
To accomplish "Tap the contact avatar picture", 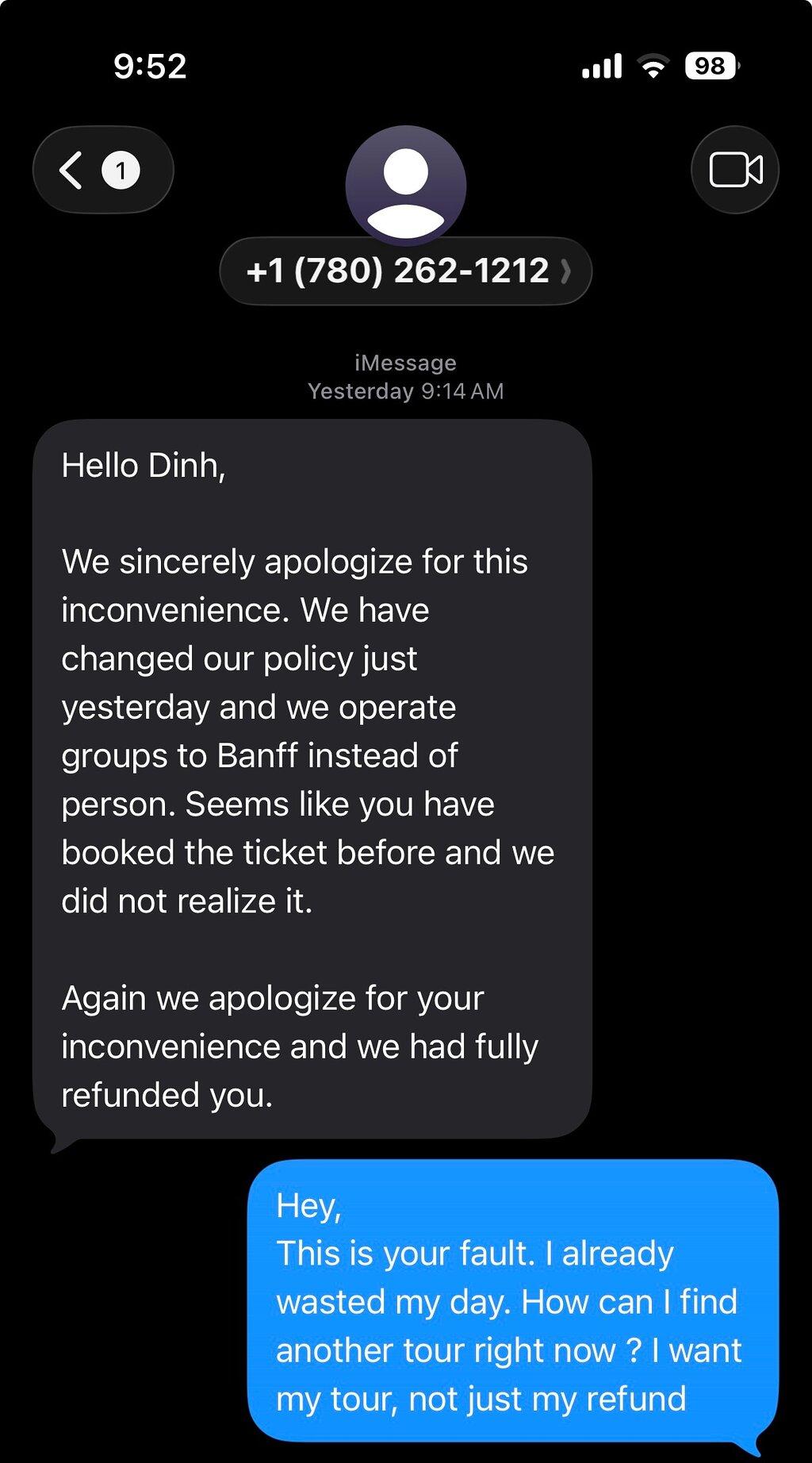I will point(406,185).
